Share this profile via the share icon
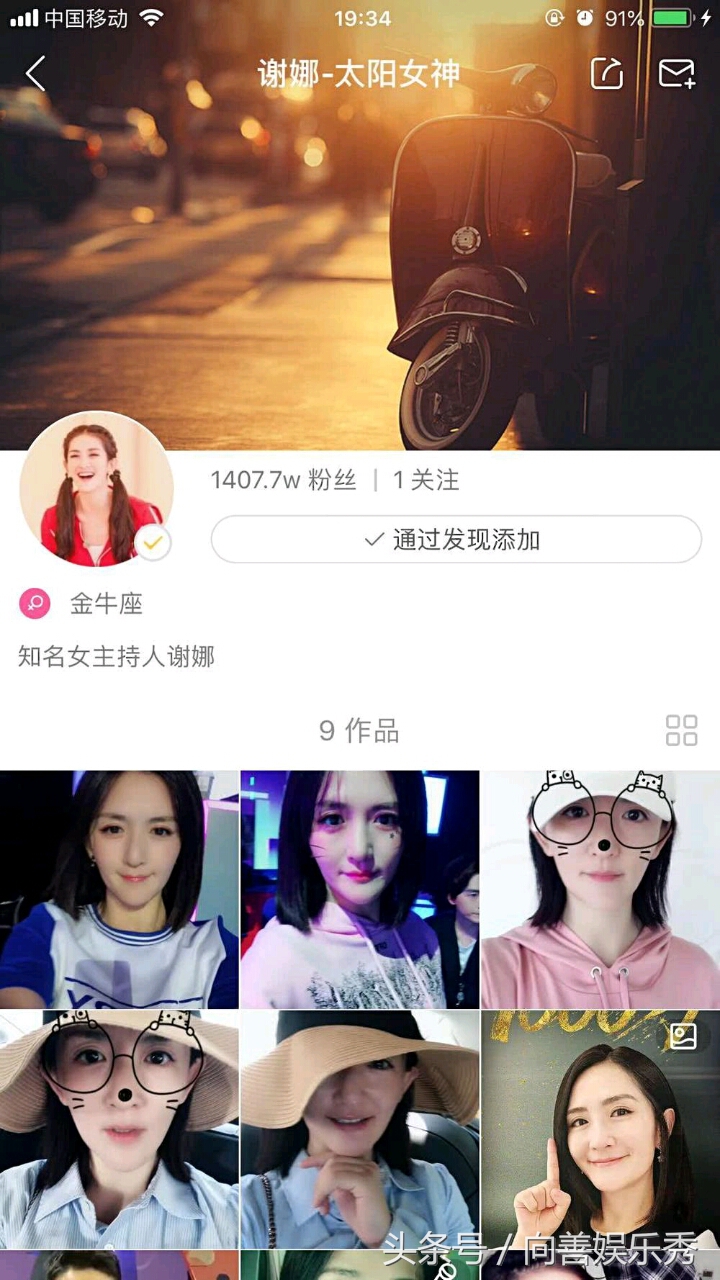 pyautogui.click(x=607, y=74)
